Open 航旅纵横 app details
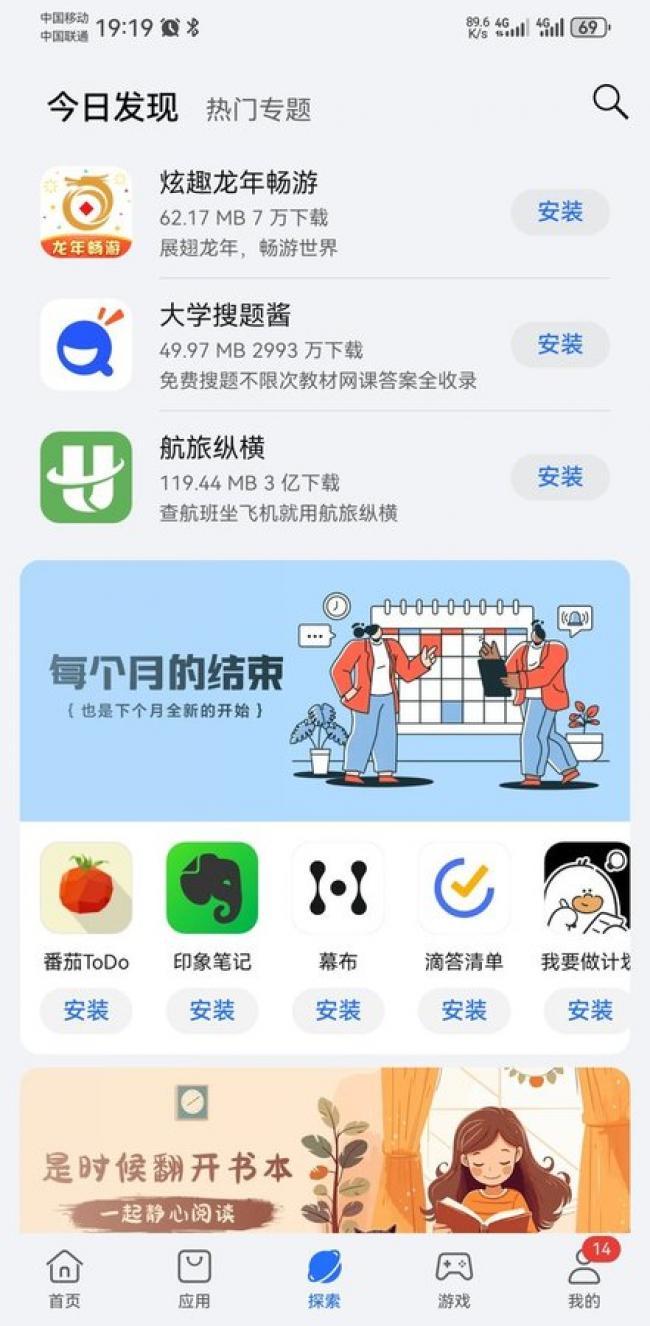Viewport: 650px width, 1326px height. [280, 477]
